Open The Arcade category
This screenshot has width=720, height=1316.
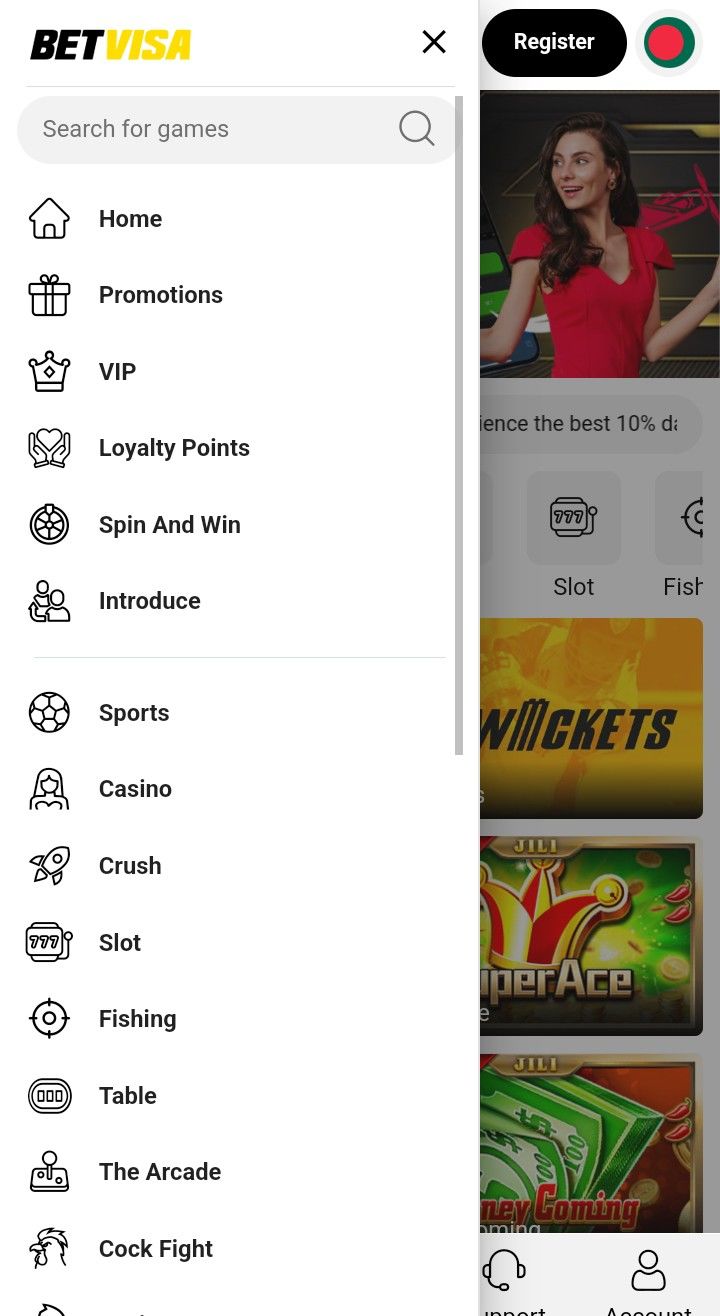pyautogui.click(x=160, y=1172)
